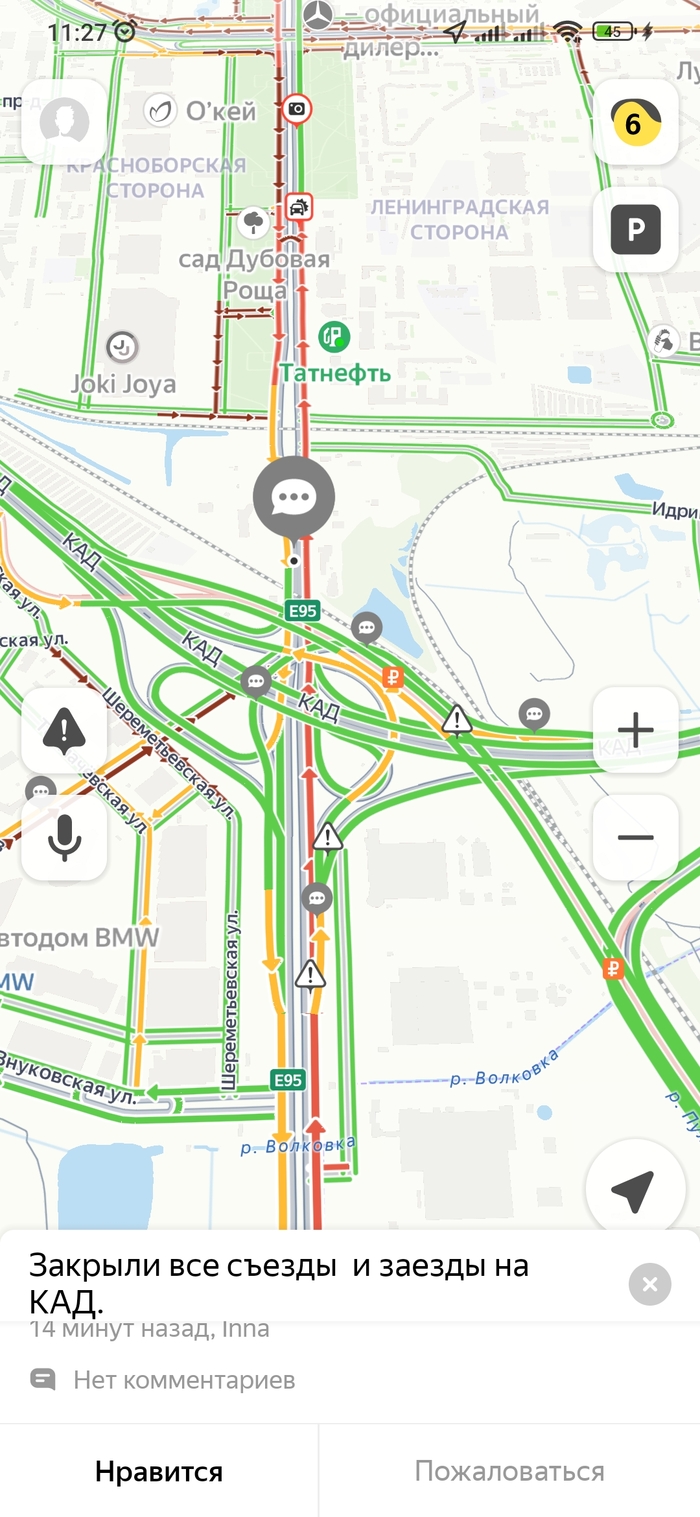This screenshot has height=1517, width=700.
Task: Tap the speed camera marker on the road
Action: [x=297, y=109]
